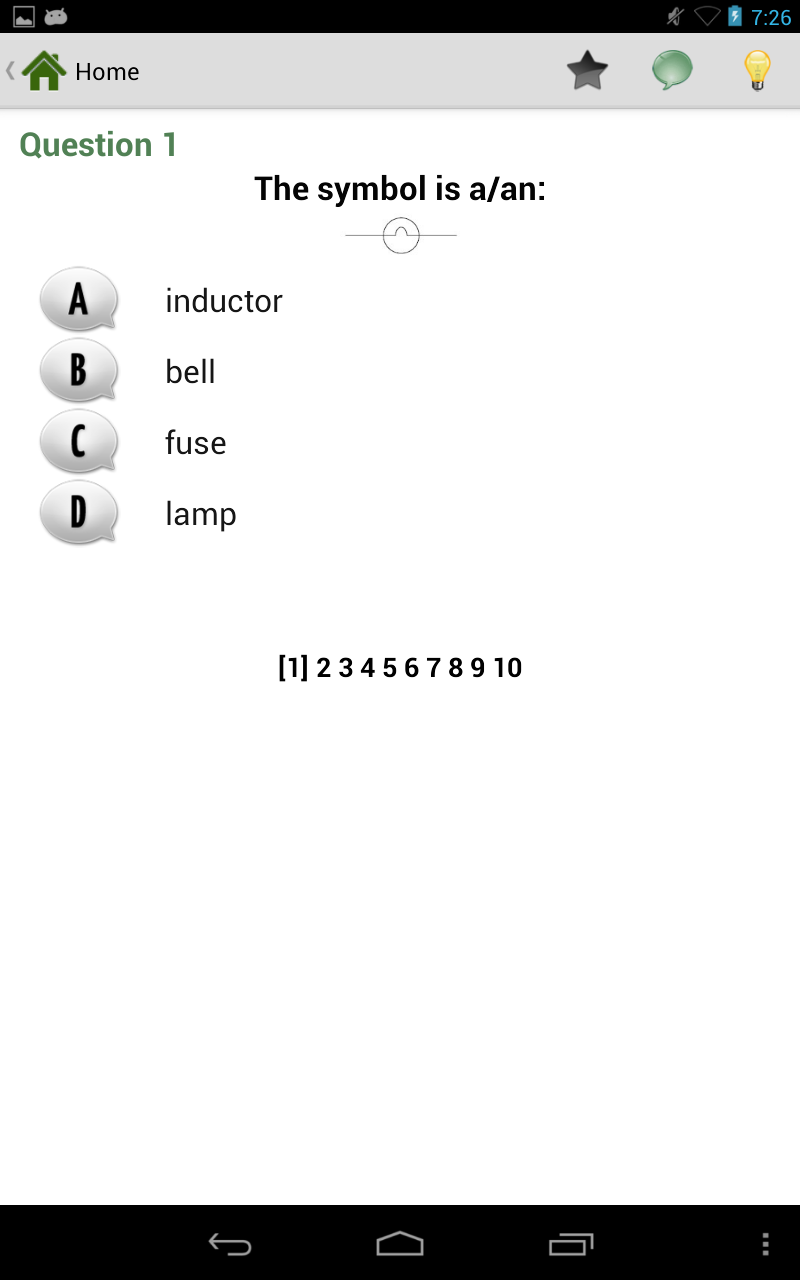800x1280 pixels.
Task: Expand the navigation overflow menu dots
Action: coord(767,1245)
